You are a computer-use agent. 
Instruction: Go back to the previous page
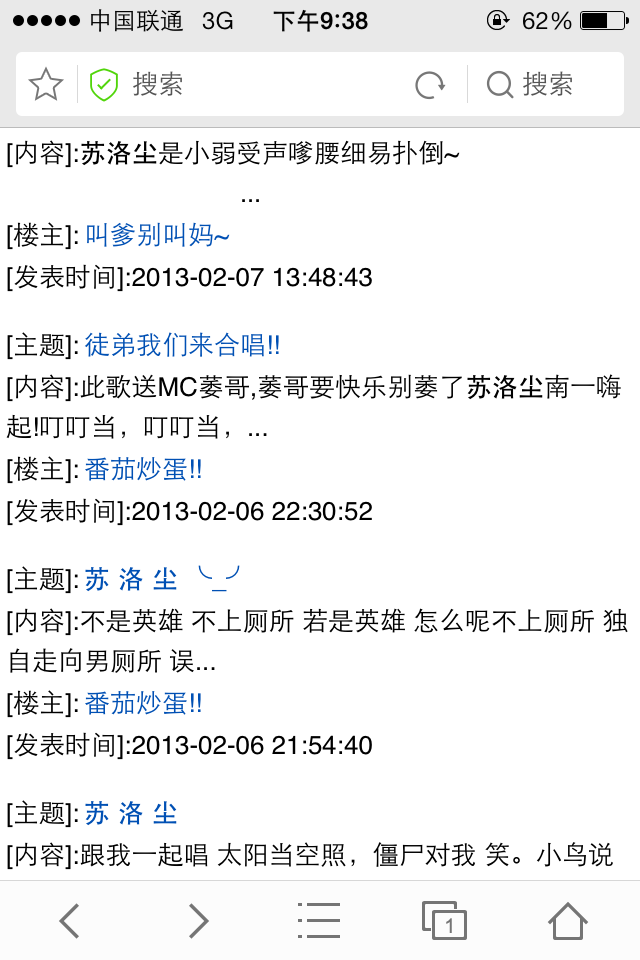click(69, 920)
